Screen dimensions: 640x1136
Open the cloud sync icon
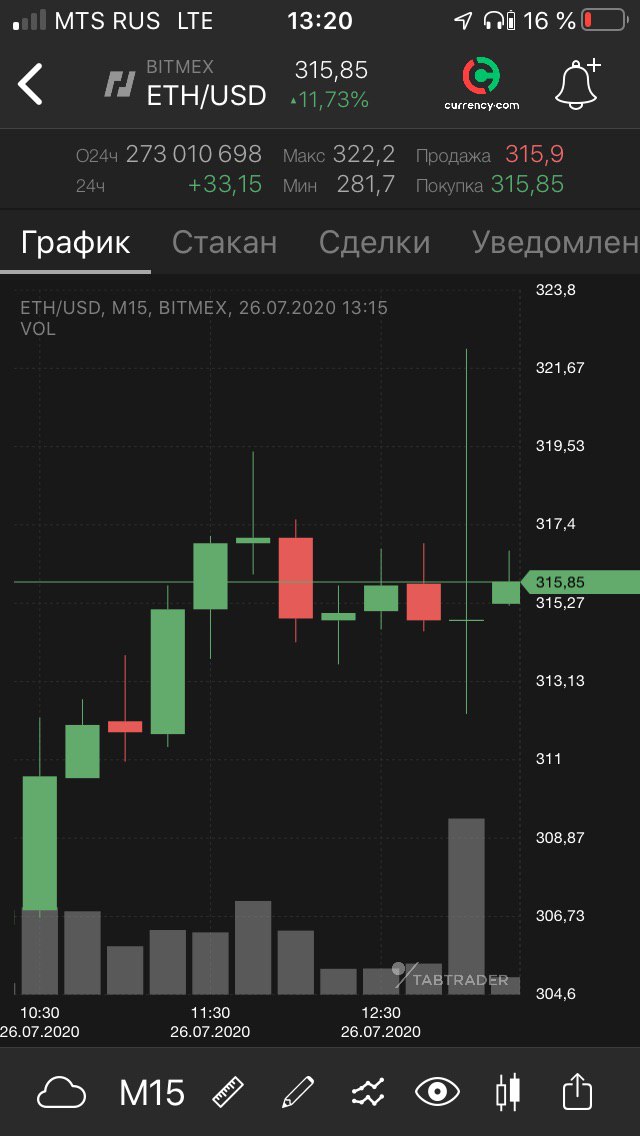click(x=62, y=1092)
